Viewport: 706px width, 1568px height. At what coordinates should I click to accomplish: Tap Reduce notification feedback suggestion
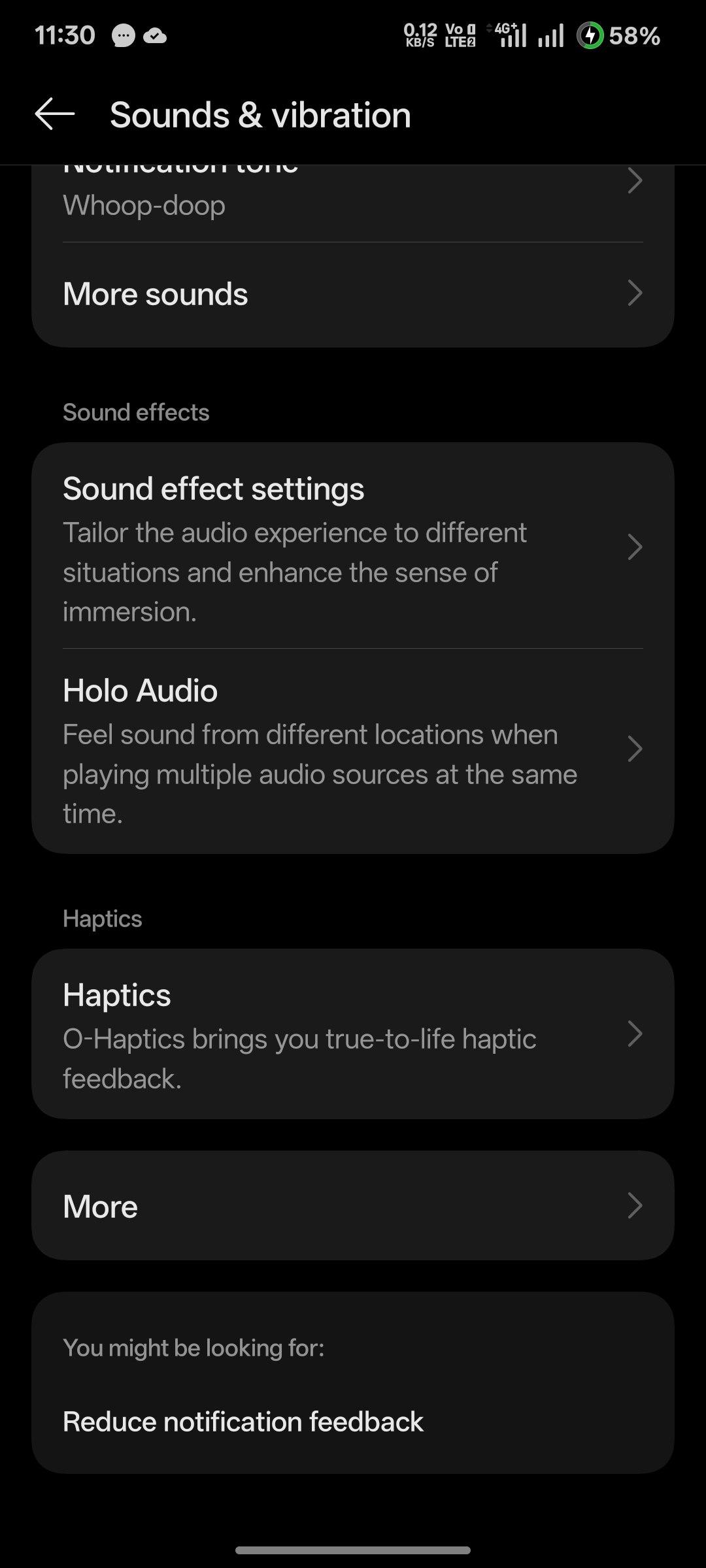[243, 1422]
